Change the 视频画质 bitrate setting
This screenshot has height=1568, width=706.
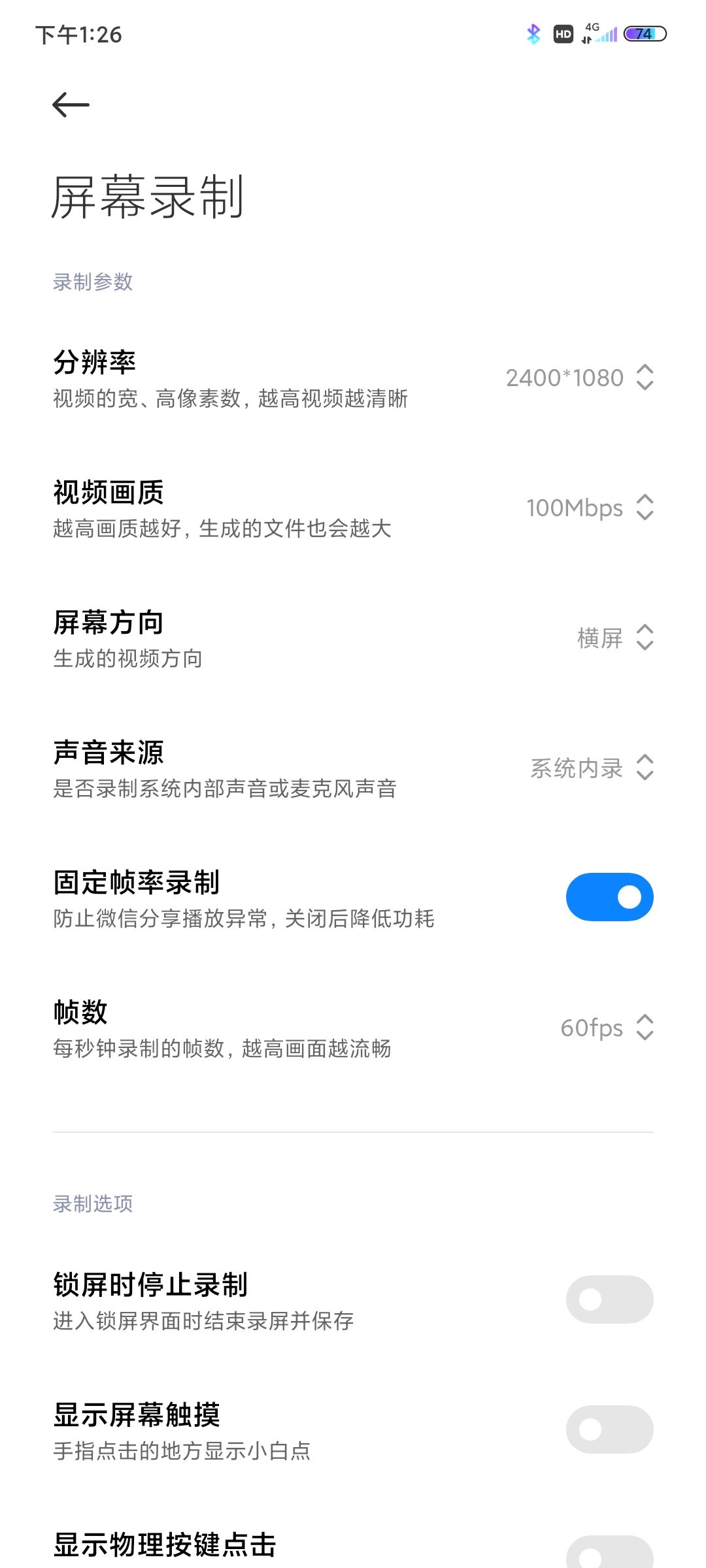(590, 508)
